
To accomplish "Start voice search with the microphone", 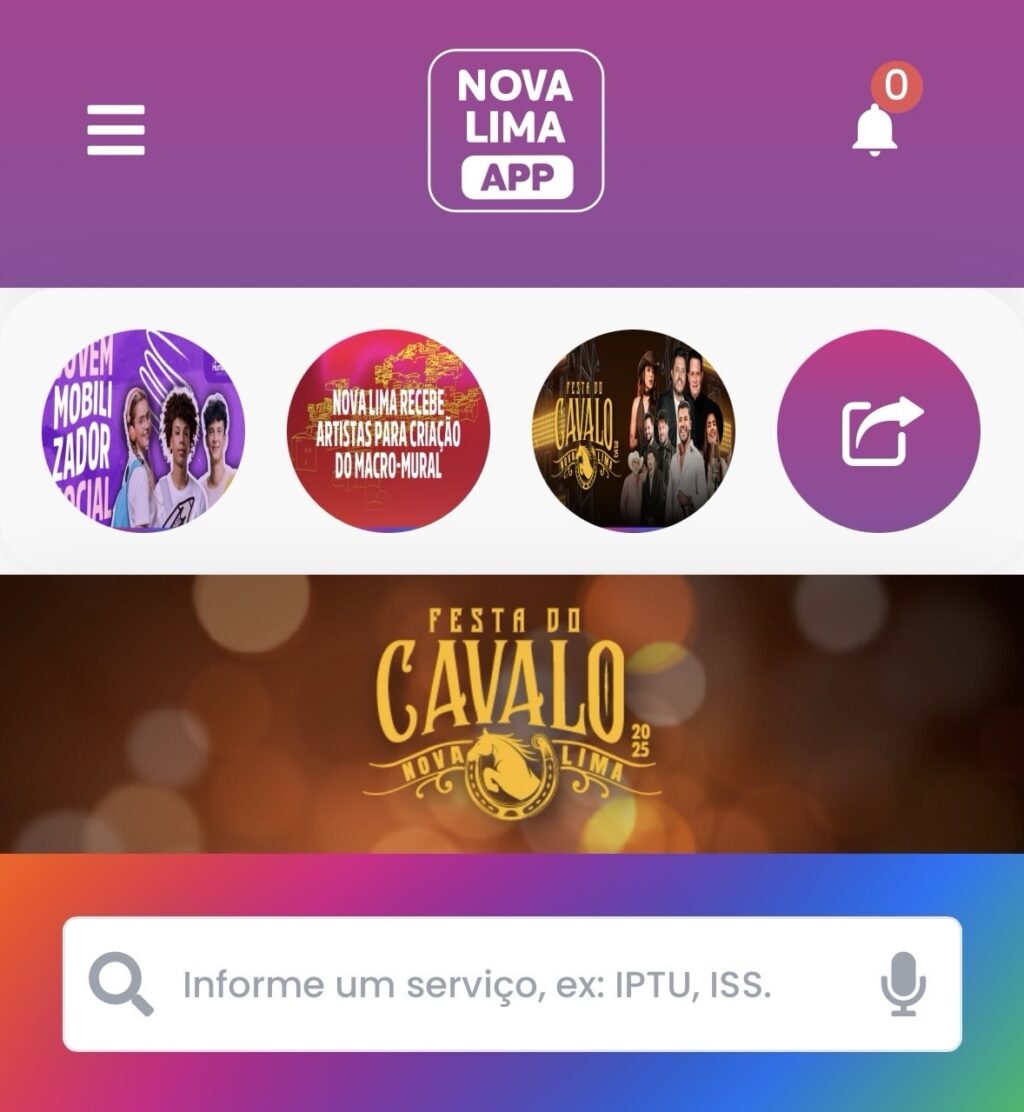I will point(902,985).
